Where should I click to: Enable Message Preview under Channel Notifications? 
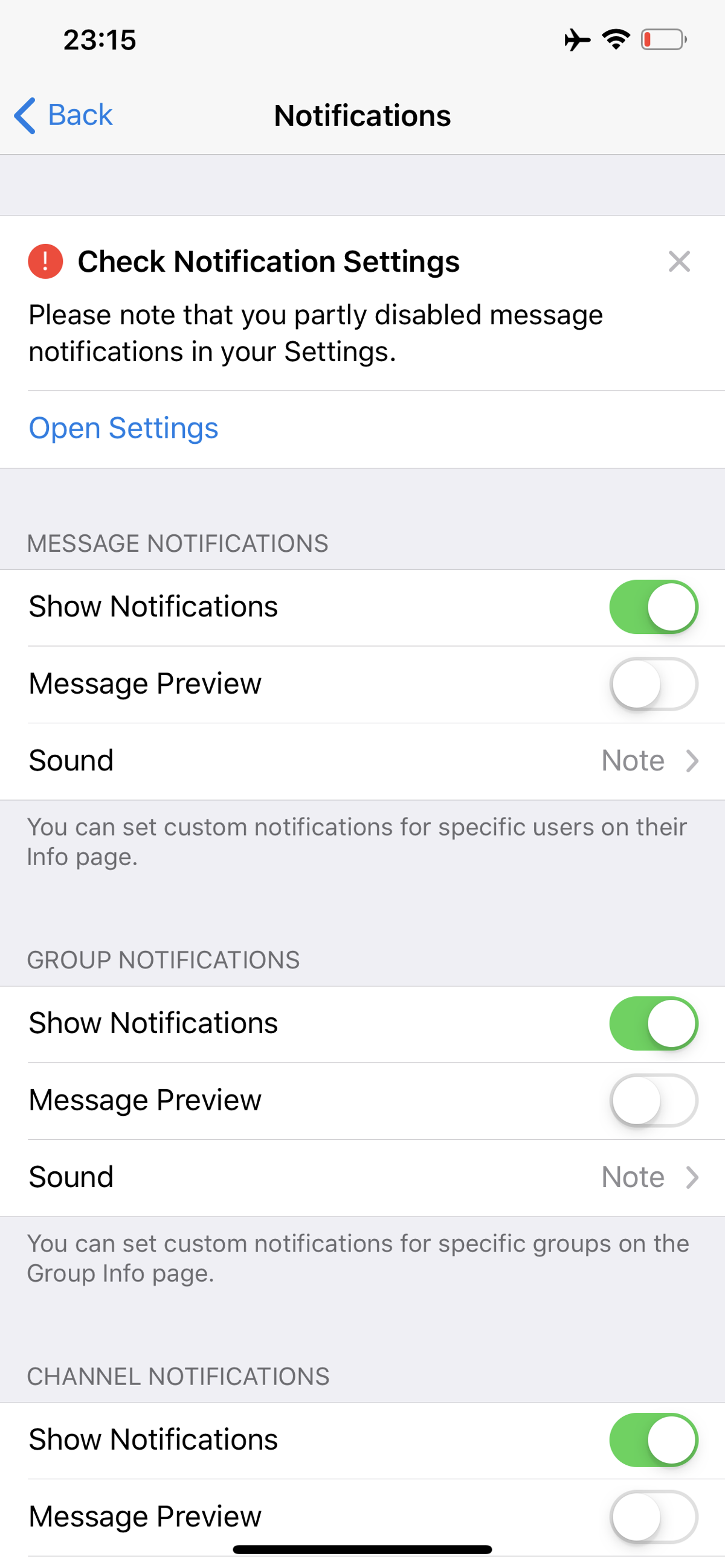[x=653, y=1516]
